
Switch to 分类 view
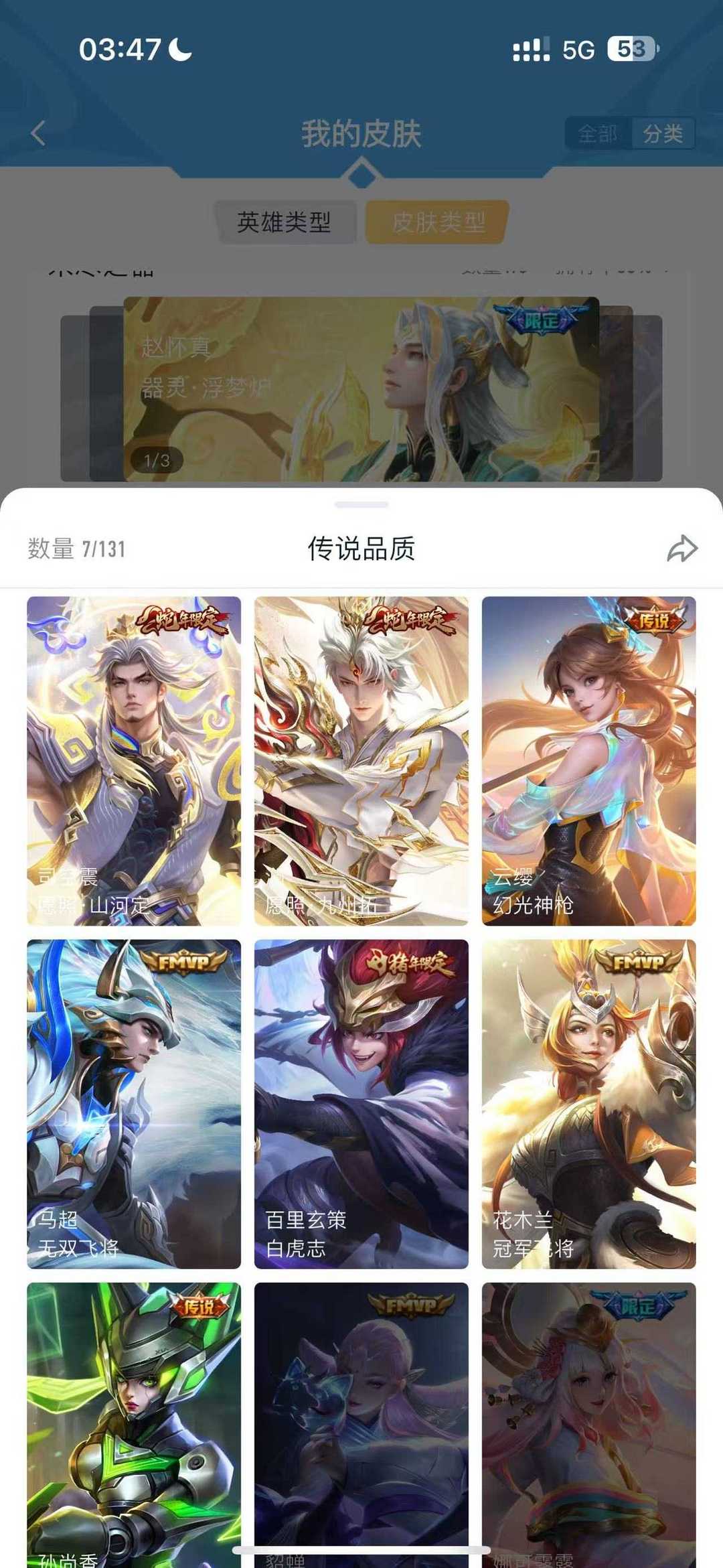[x=663, y=134]
